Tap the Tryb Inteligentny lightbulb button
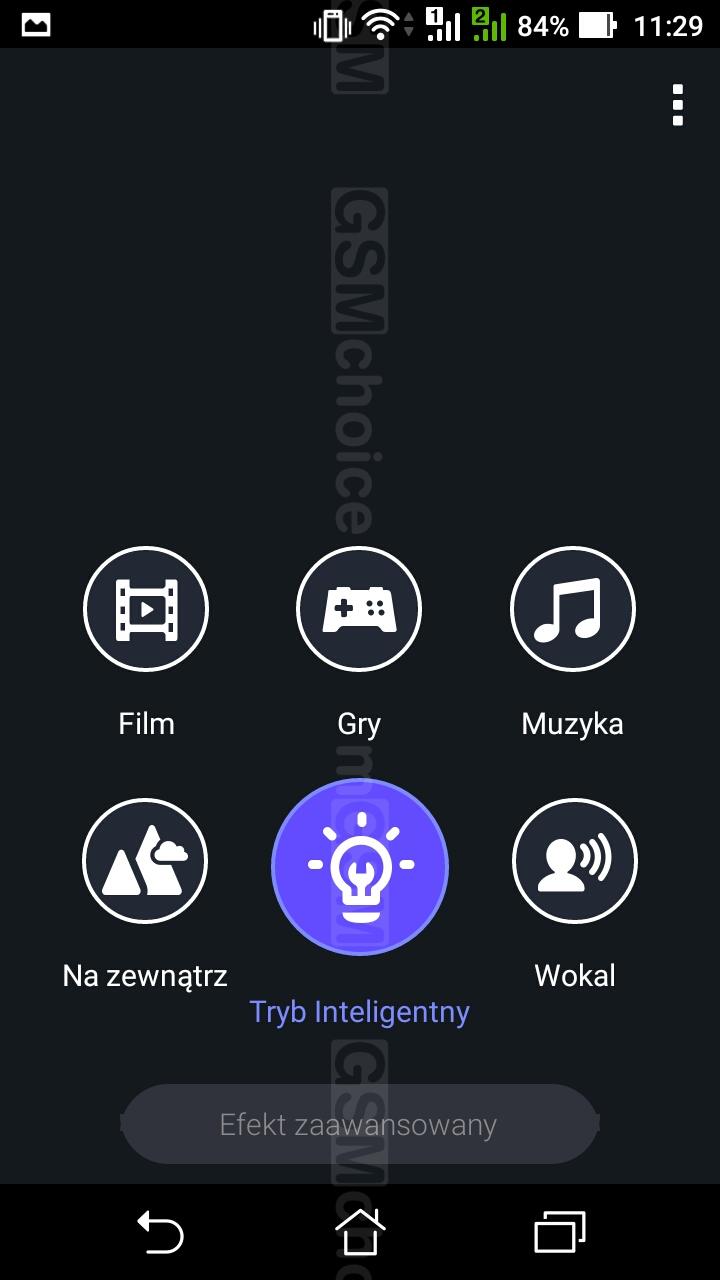The height and width of the screenshot is (1280, 720). [x=360, y=867]
